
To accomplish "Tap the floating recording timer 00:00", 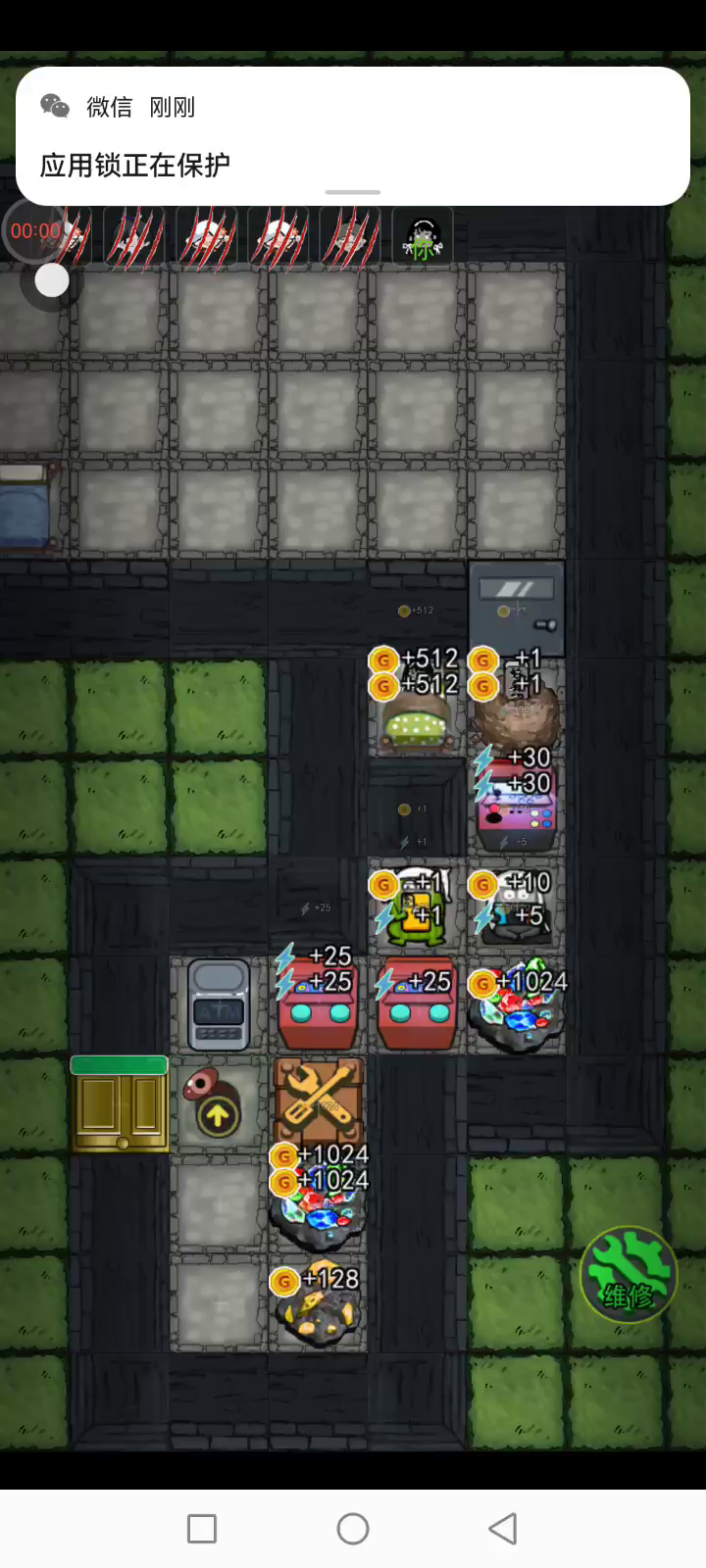I will [36, 231].
